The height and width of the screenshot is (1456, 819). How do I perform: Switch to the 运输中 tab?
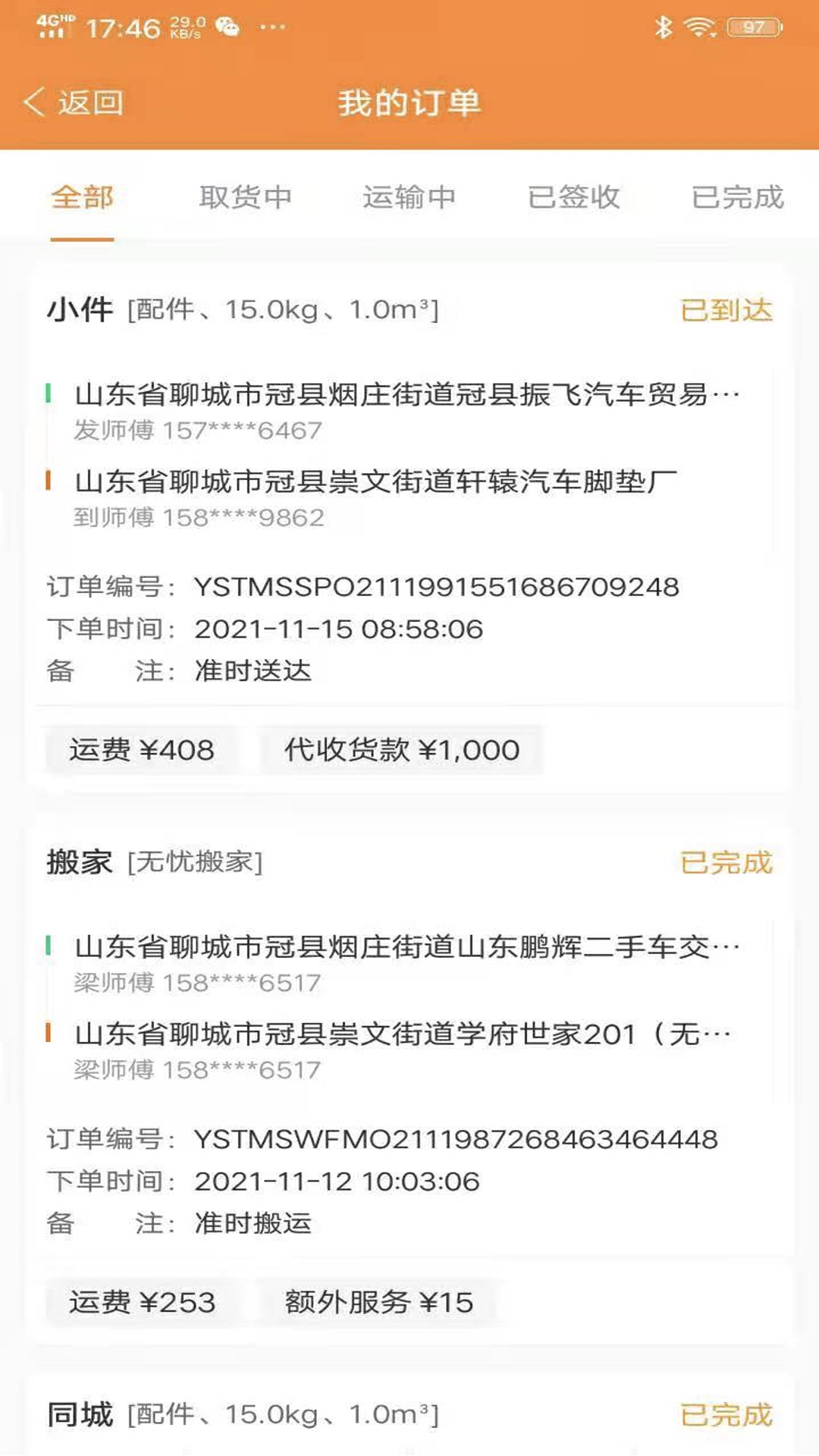click(x=409, y=198)
